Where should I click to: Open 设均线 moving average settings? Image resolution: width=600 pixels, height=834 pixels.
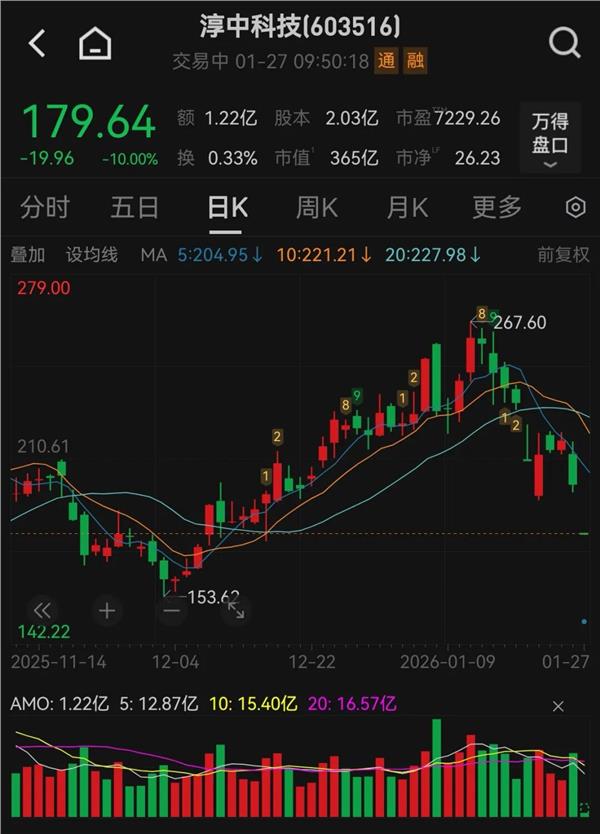(x=92, y=255)
